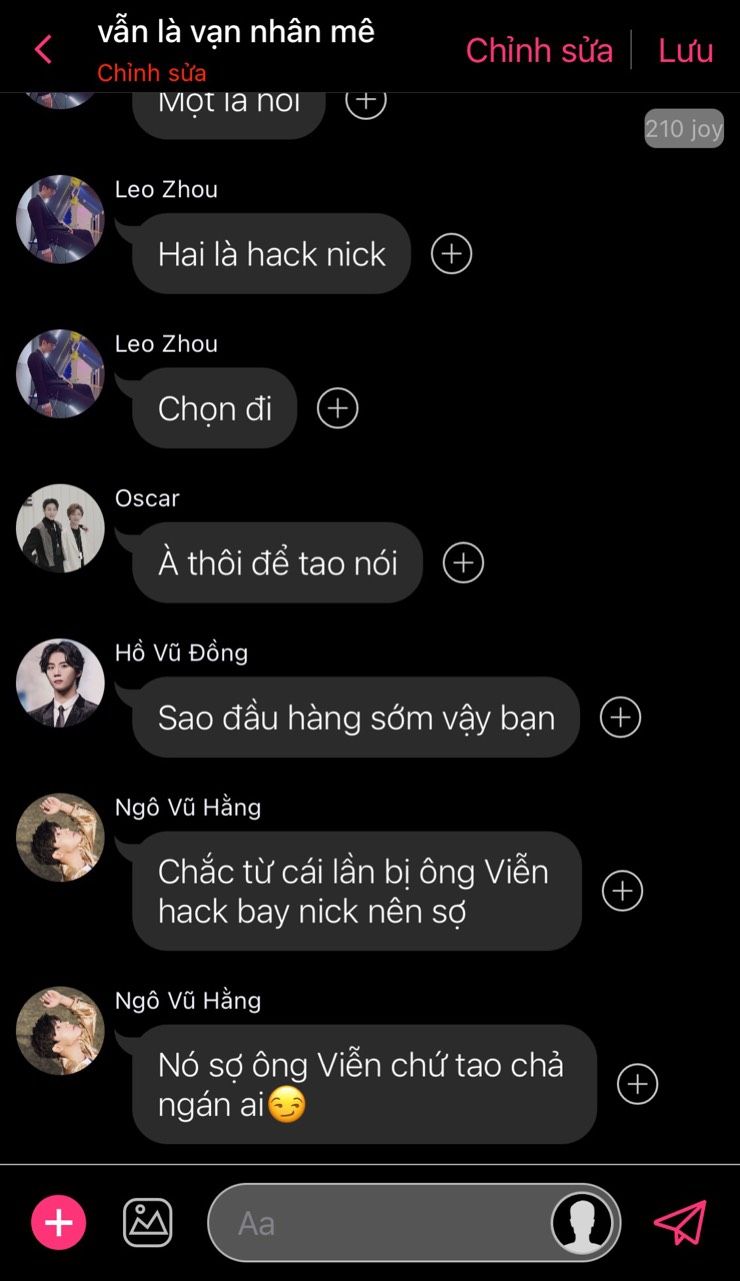Open the image picker icon
This screenshot has height=1281, width=740.
click(147, 1222)
